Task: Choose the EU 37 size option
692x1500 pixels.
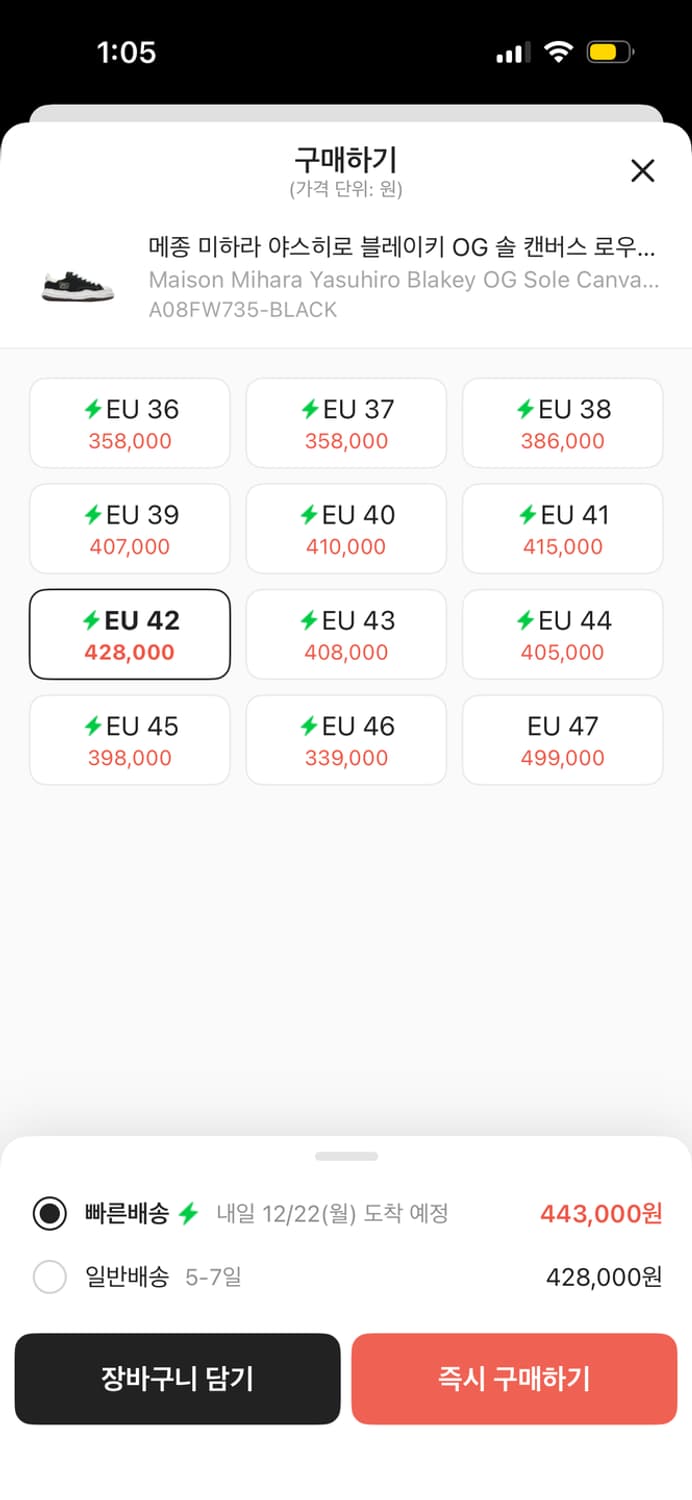Action: 346,423
